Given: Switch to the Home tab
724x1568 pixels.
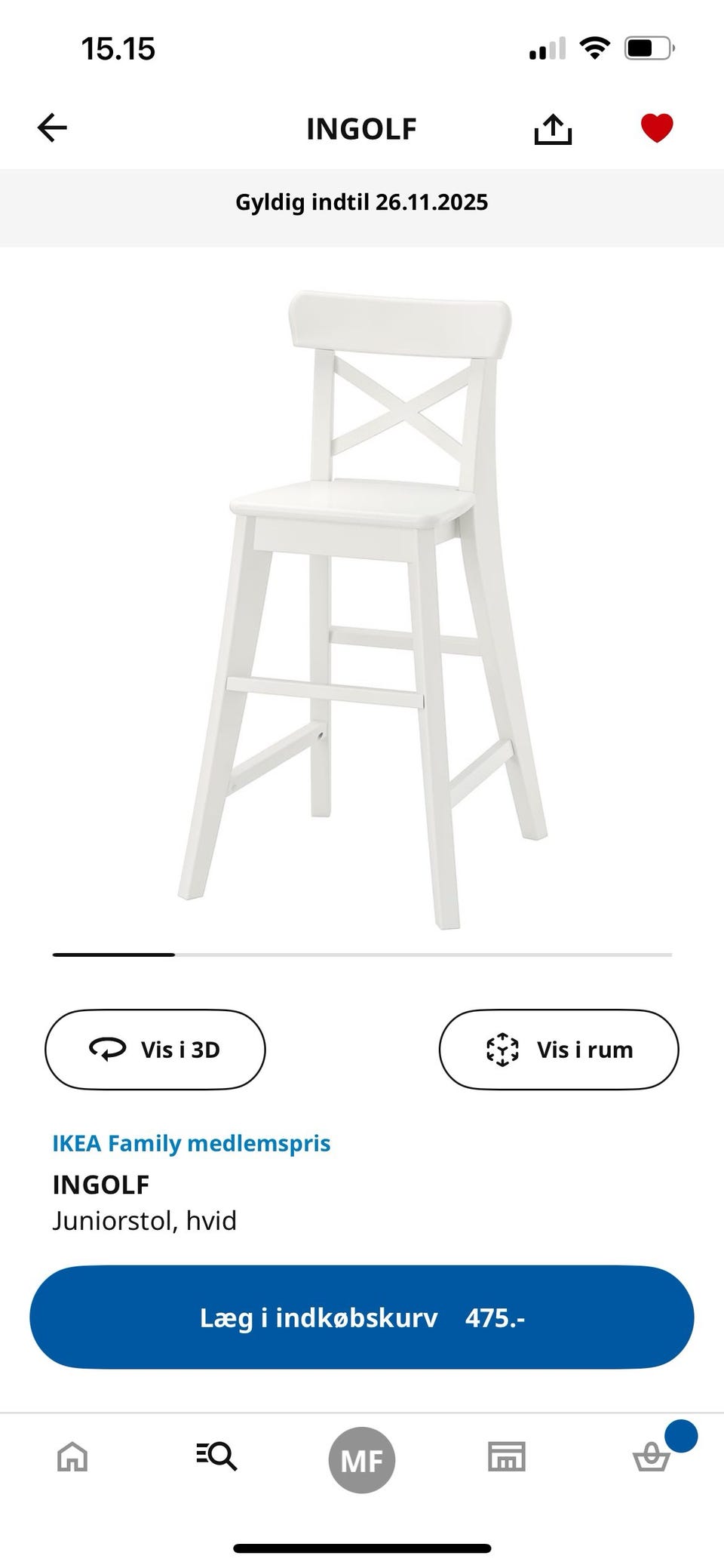Looking at the screenshot, I should coord(72,1456).
